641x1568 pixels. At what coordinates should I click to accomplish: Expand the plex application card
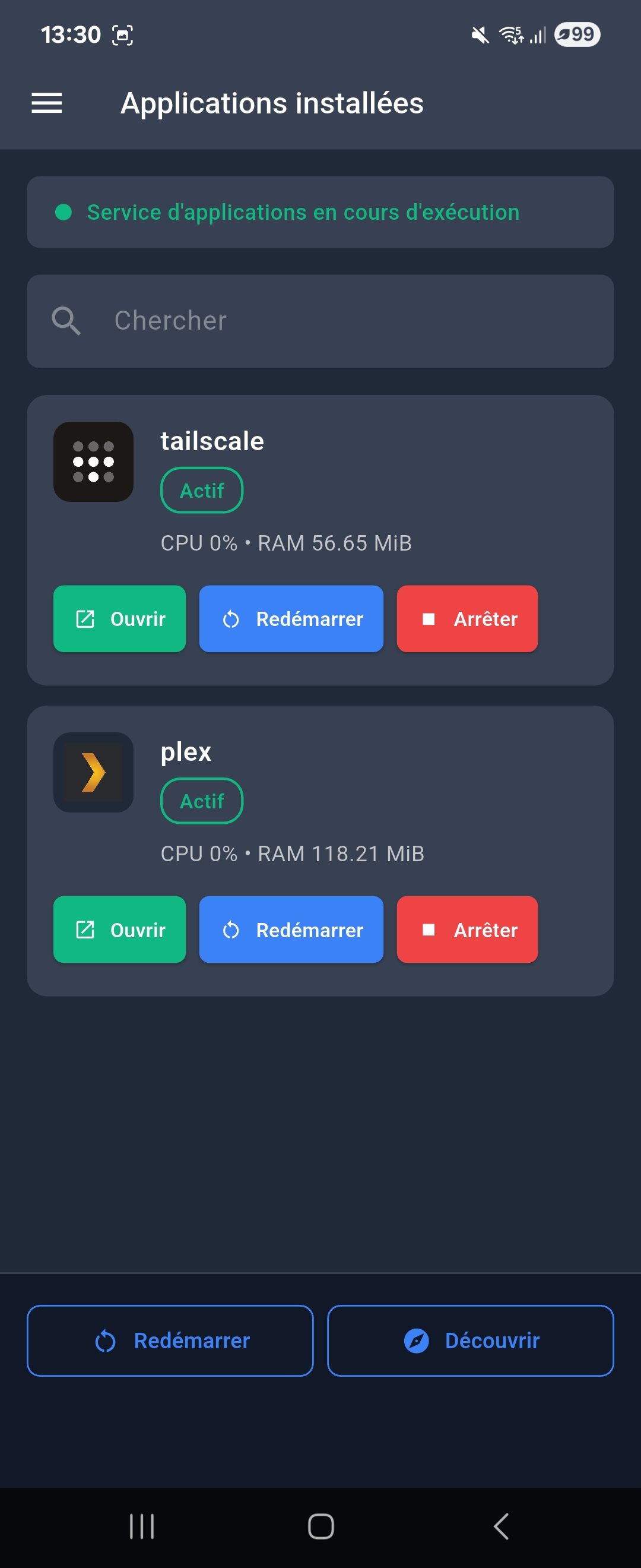pos(320,852)
